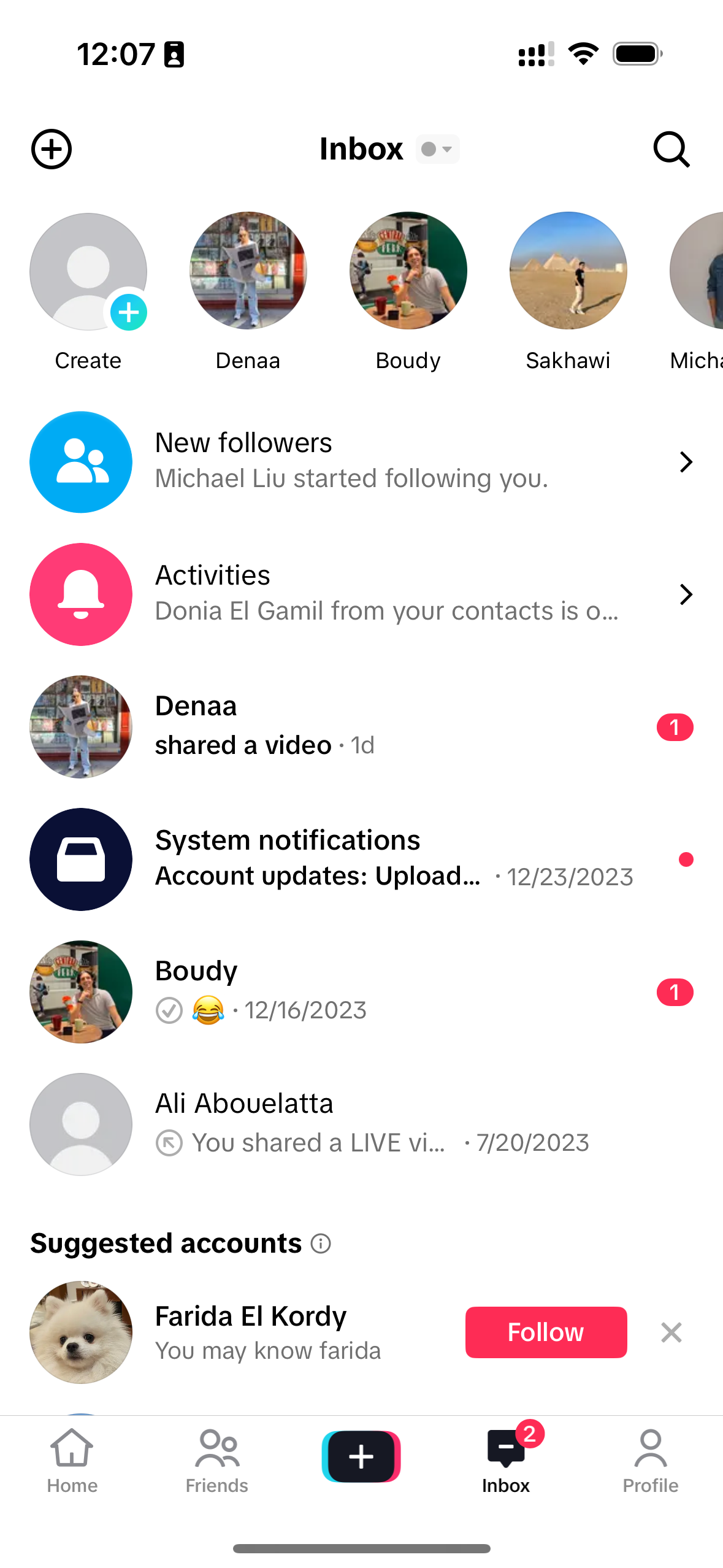723x1568 pixels.
Task: View Sakhawi's story avatar
Action: point(568,271)
